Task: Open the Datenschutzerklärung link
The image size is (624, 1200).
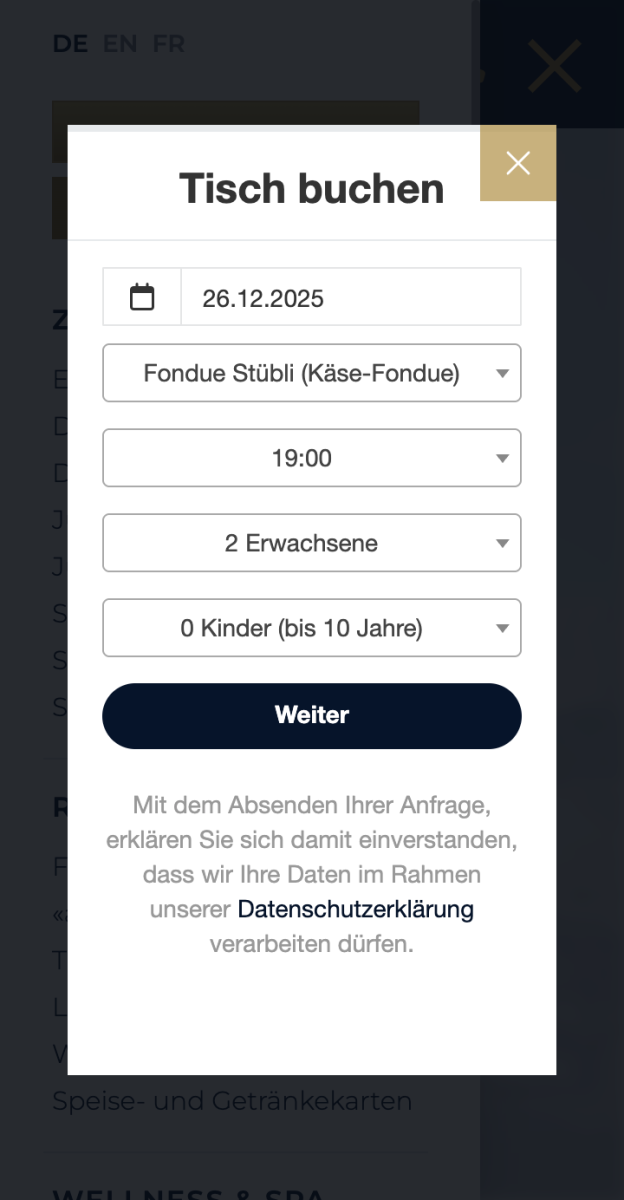Action: [355, 909]
